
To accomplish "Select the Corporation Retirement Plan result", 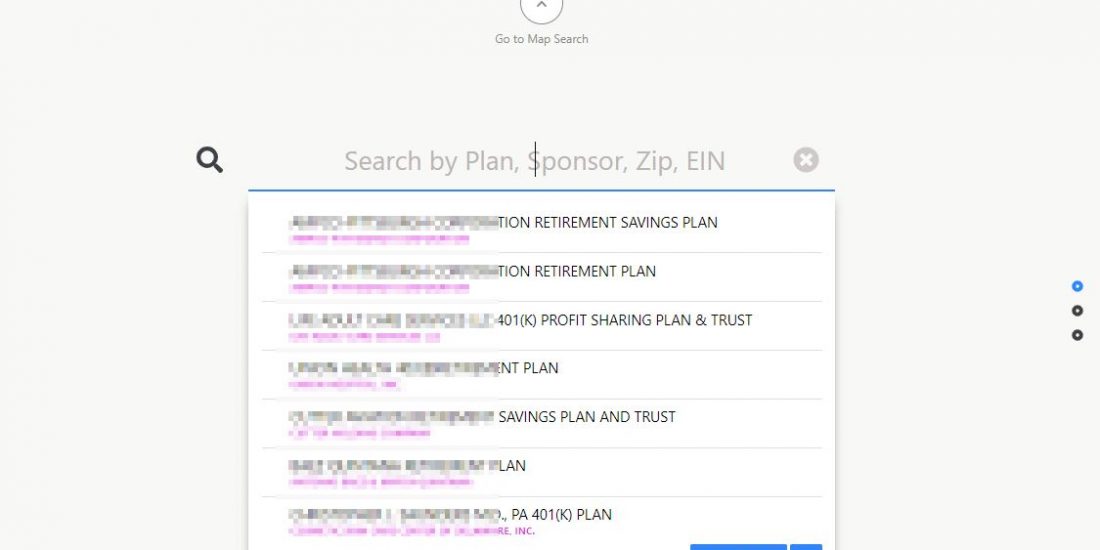I will click(x=541, y=275).
